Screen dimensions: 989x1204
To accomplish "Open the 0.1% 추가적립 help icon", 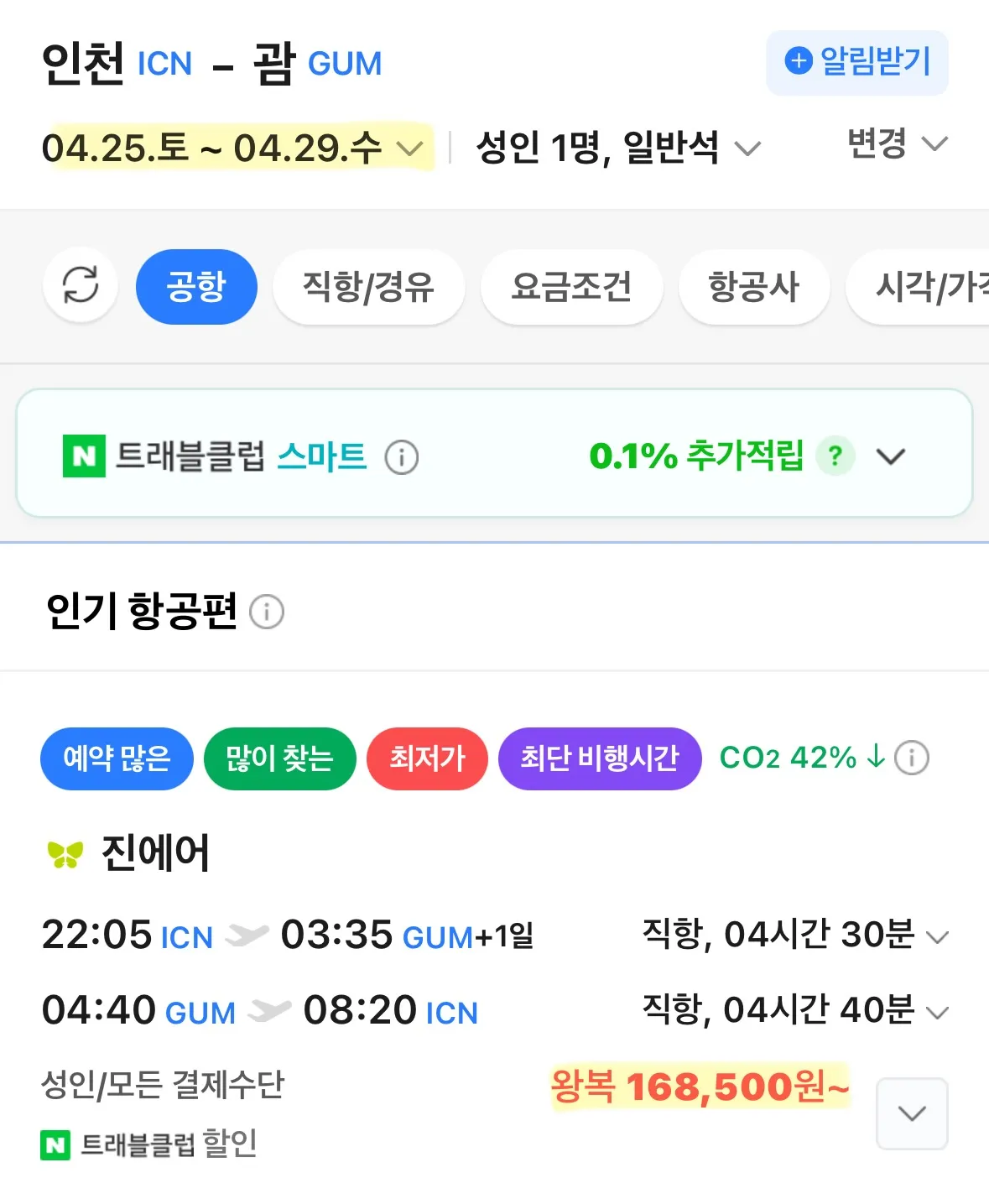I will click(835, 456).
